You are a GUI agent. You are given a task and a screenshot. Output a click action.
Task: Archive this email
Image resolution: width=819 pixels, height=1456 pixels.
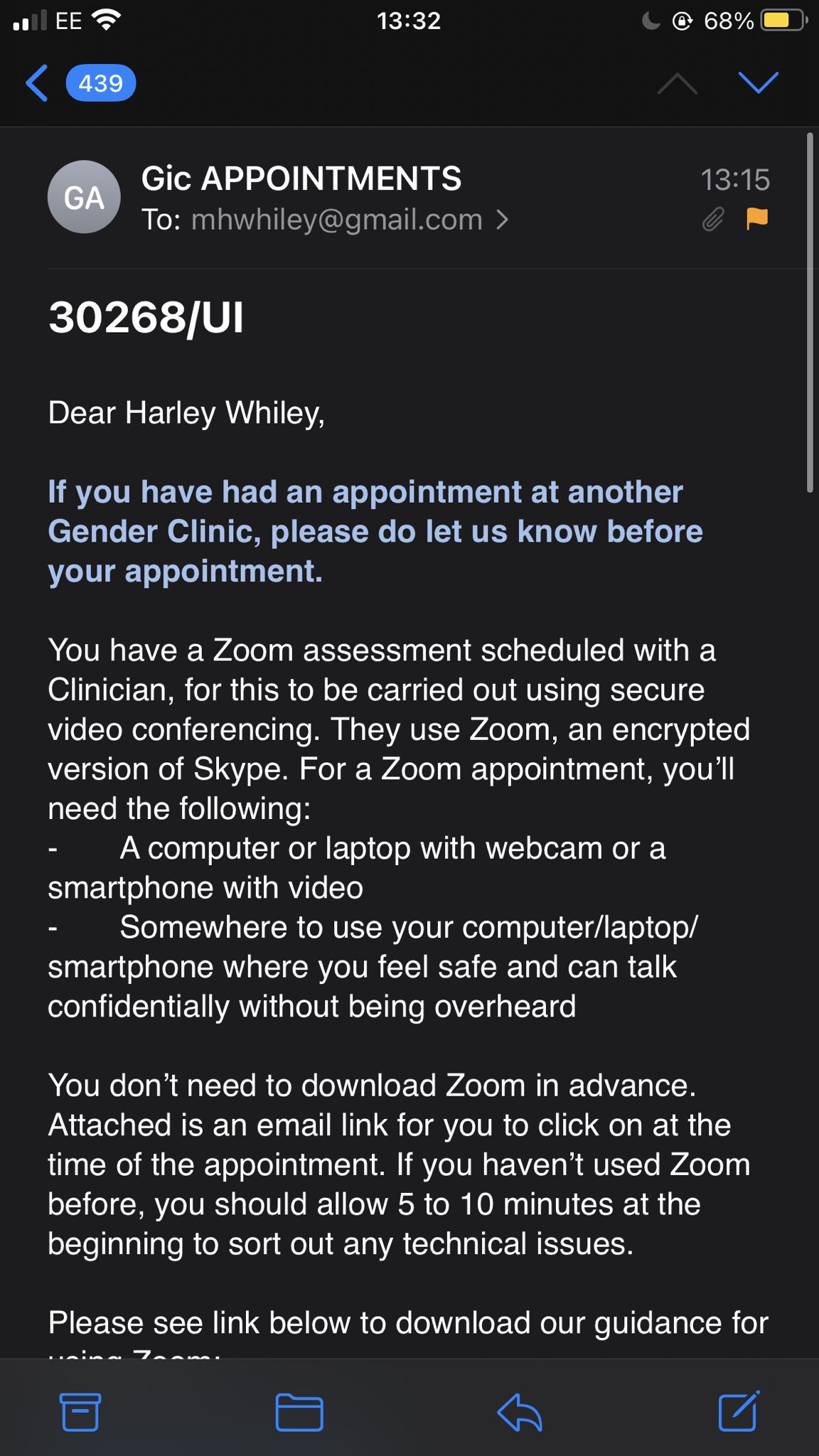point(80,1411)
